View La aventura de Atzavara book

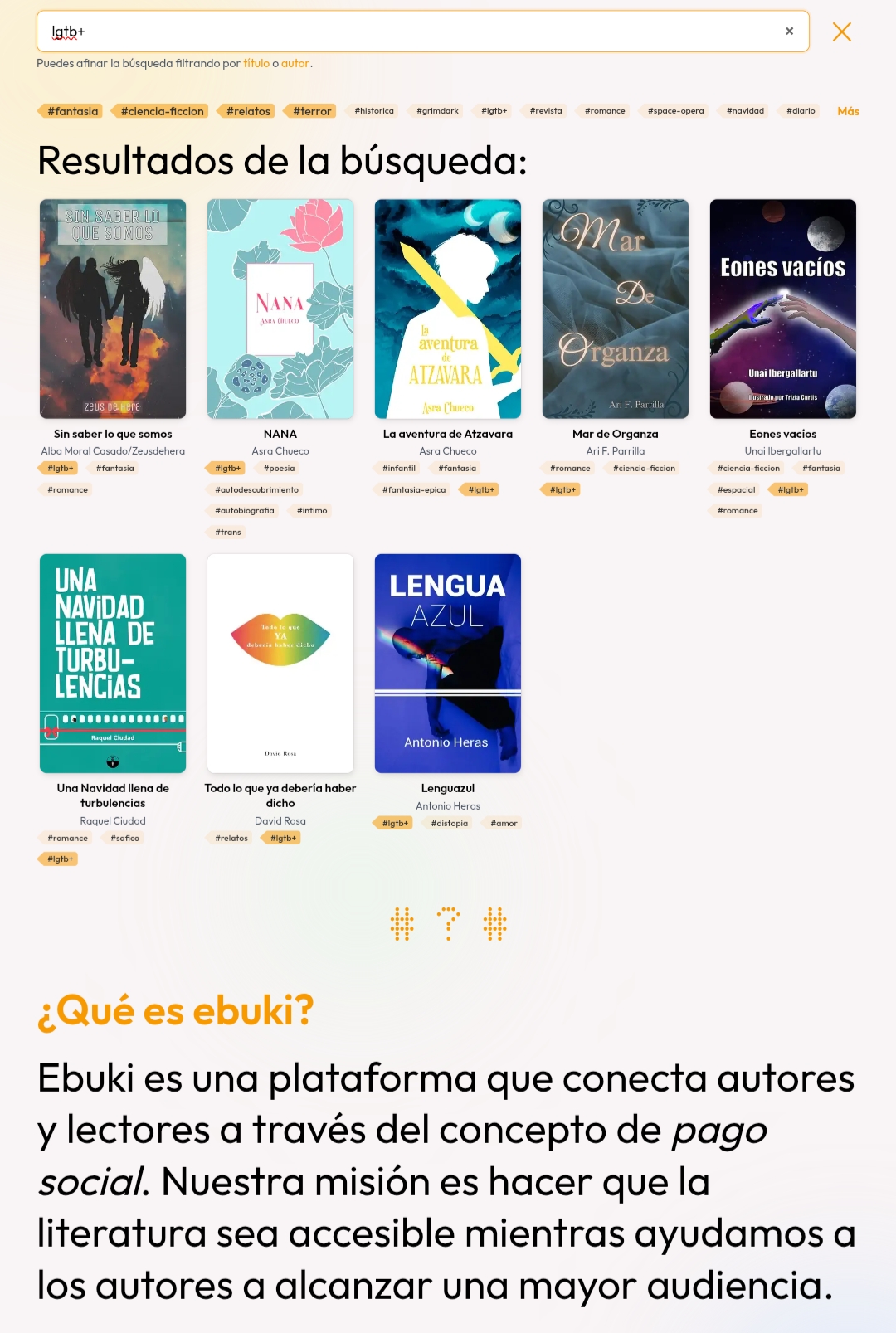448,309
